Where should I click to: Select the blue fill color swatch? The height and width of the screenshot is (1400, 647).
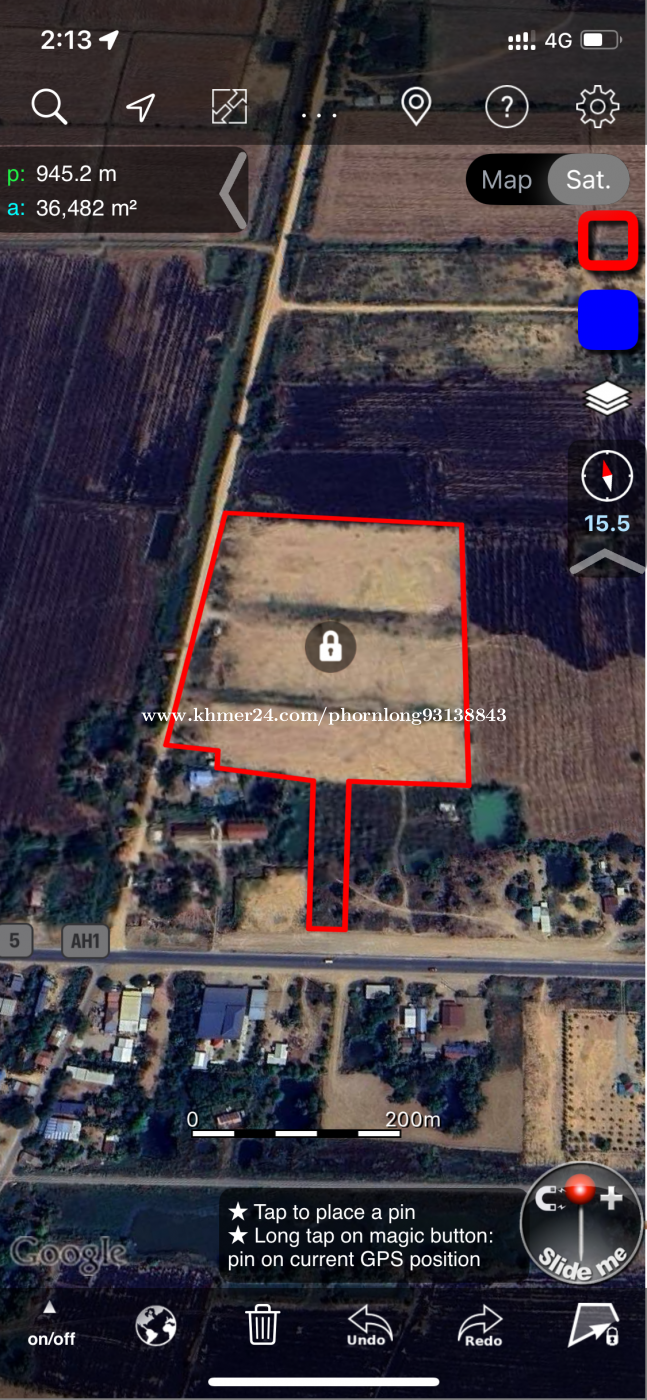coord(608,320)
